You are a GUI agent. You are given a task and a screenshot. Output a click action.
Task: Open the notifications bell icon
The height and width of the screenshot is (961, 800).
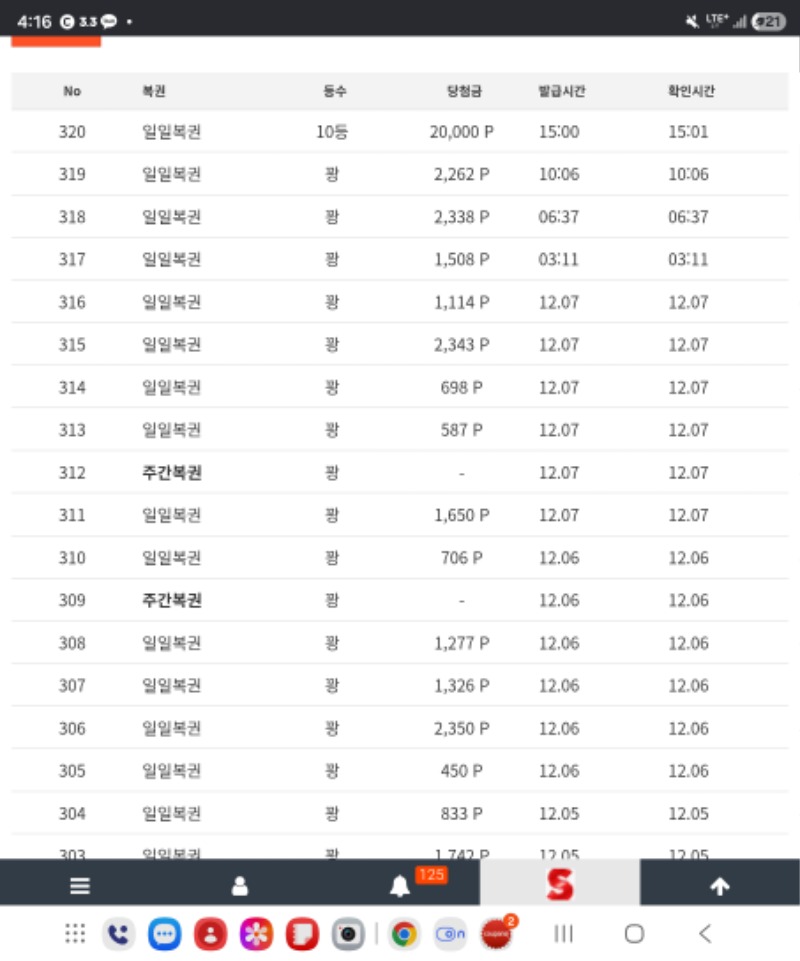pos(400,886)
